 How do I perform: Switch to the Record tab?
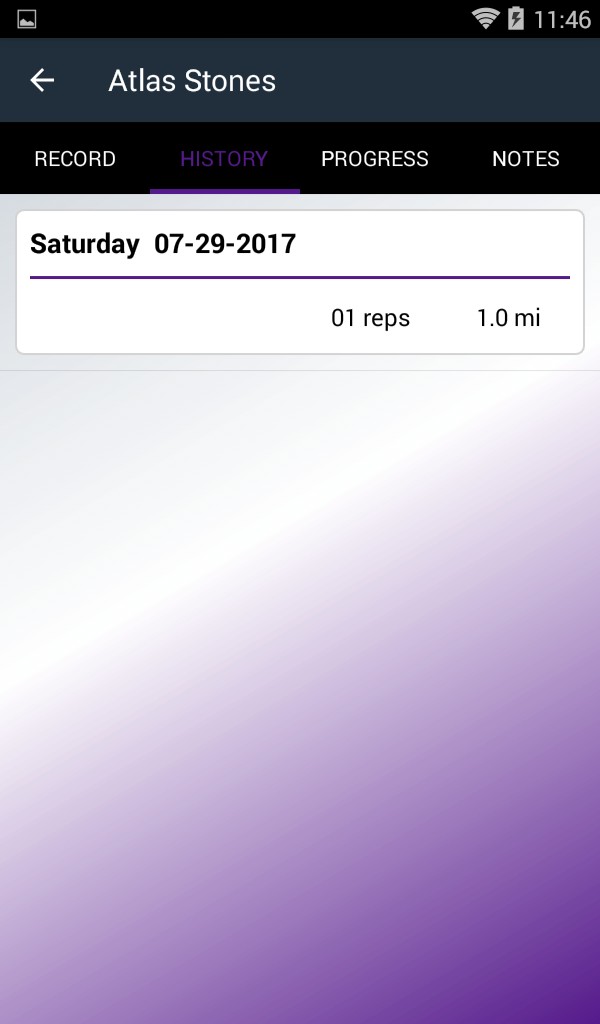coord(75,159)
